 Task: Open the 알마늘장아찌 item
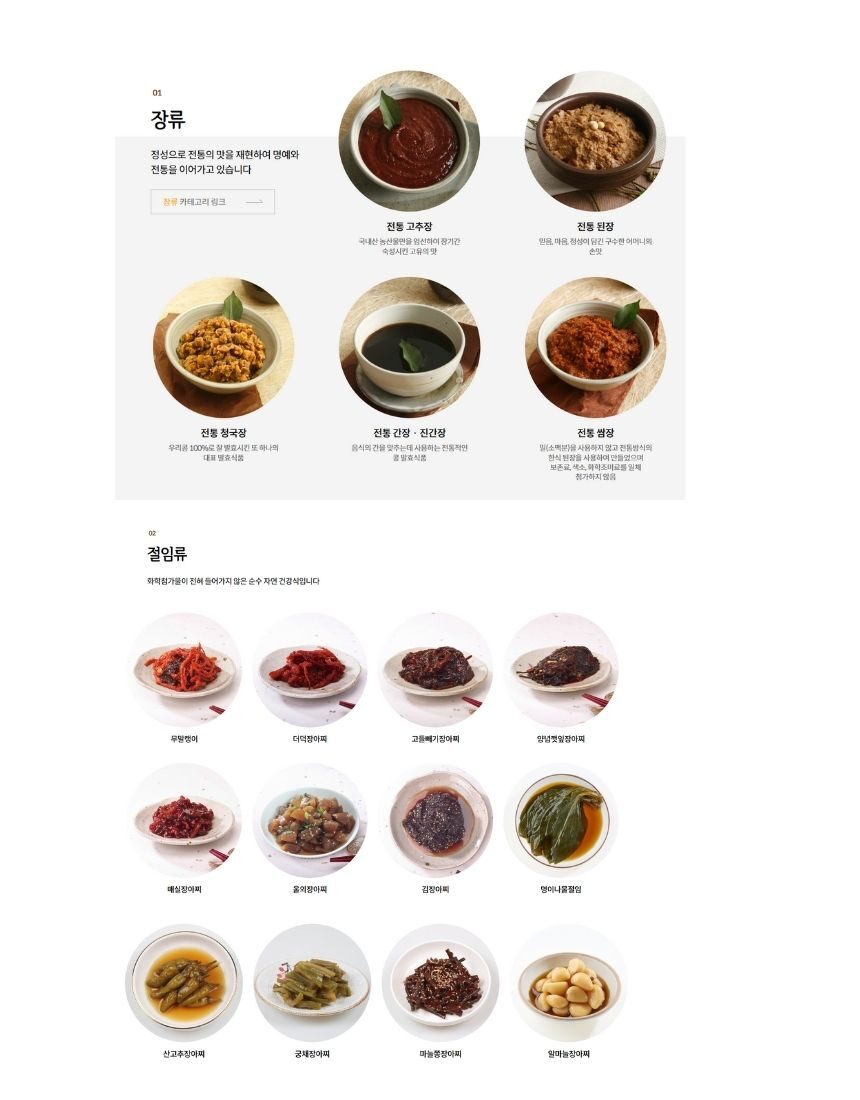click(x=569, y=982)
